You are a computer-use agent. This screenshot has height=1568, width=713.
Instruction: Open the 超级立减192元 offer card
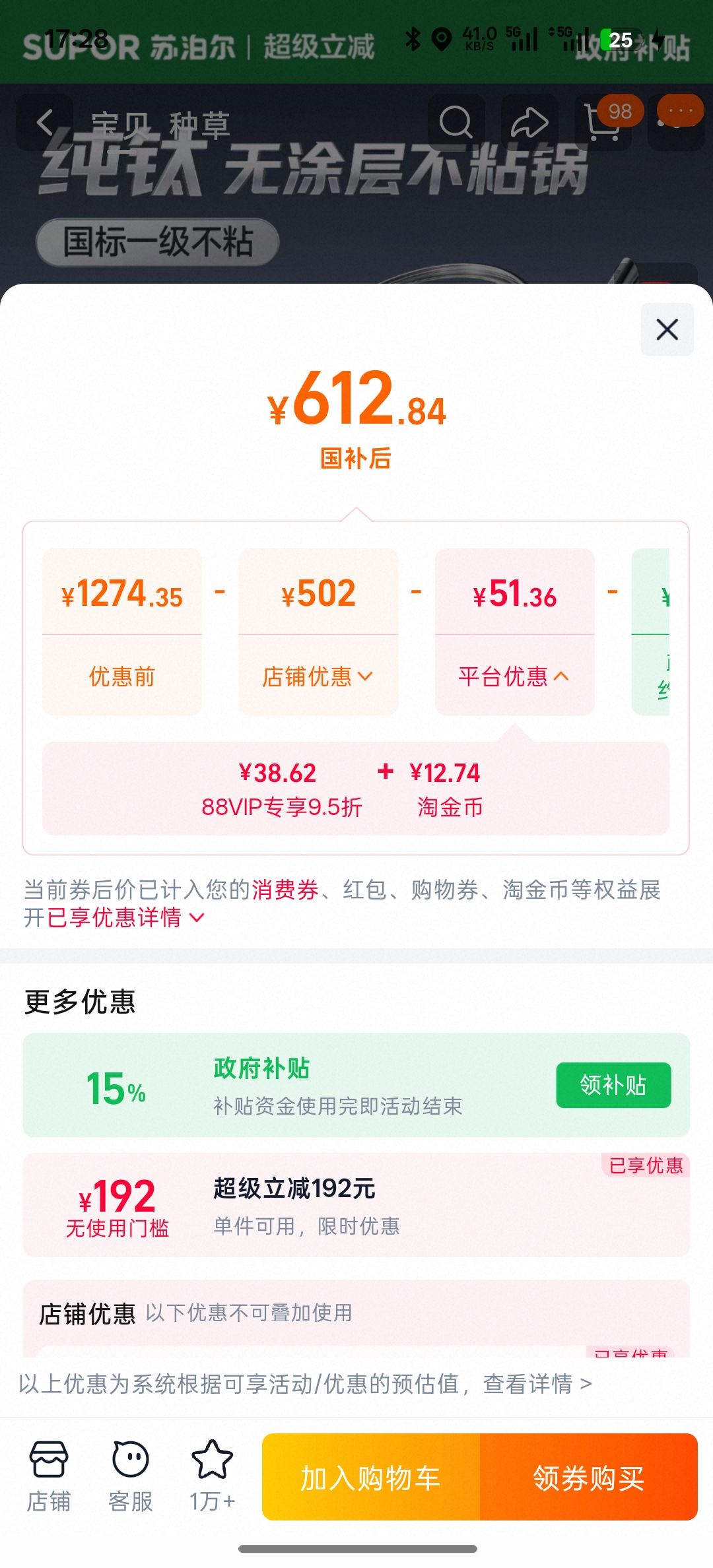356,1205
